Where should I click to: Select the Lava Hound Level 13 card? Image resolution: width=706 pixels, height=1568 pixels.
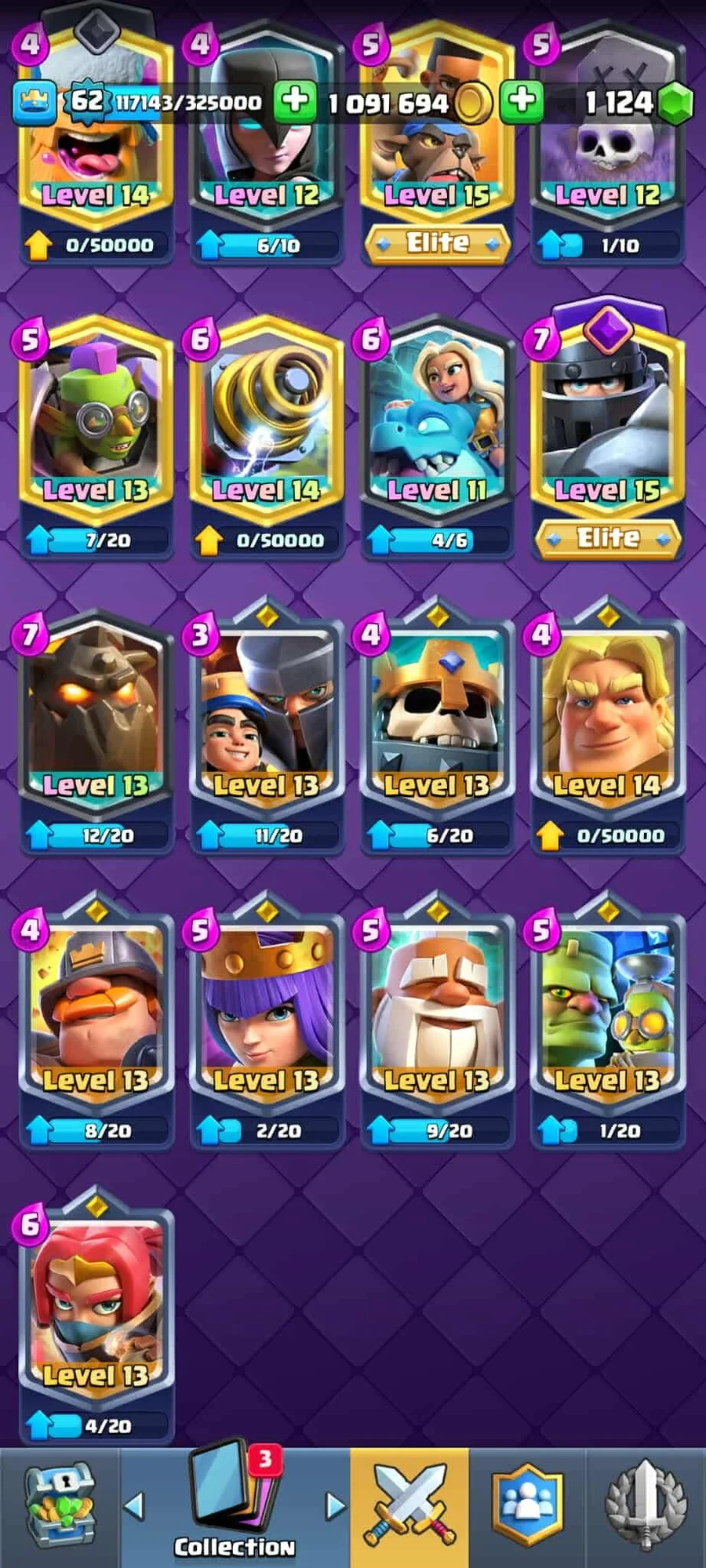(x=96, y=718)
